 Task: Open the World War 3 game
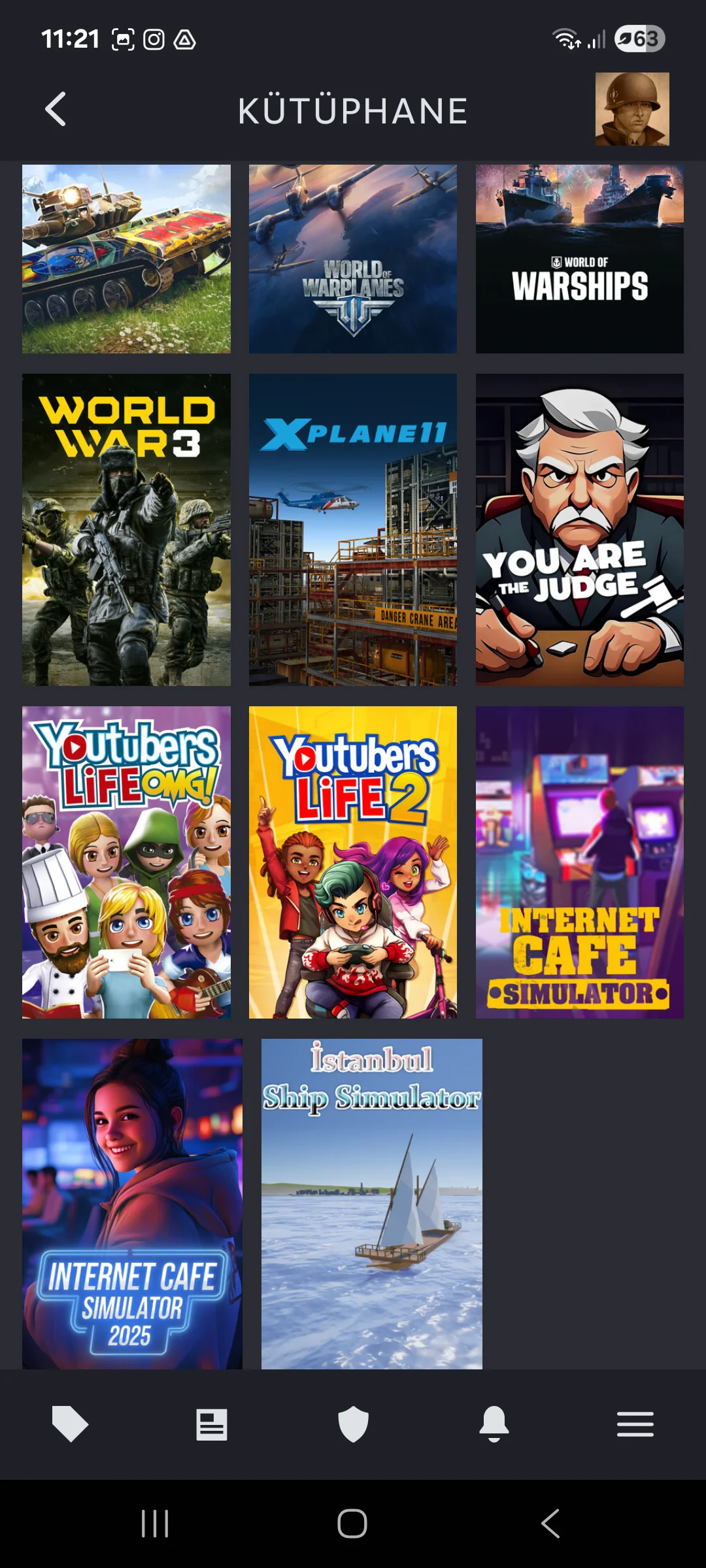(126, 529)
